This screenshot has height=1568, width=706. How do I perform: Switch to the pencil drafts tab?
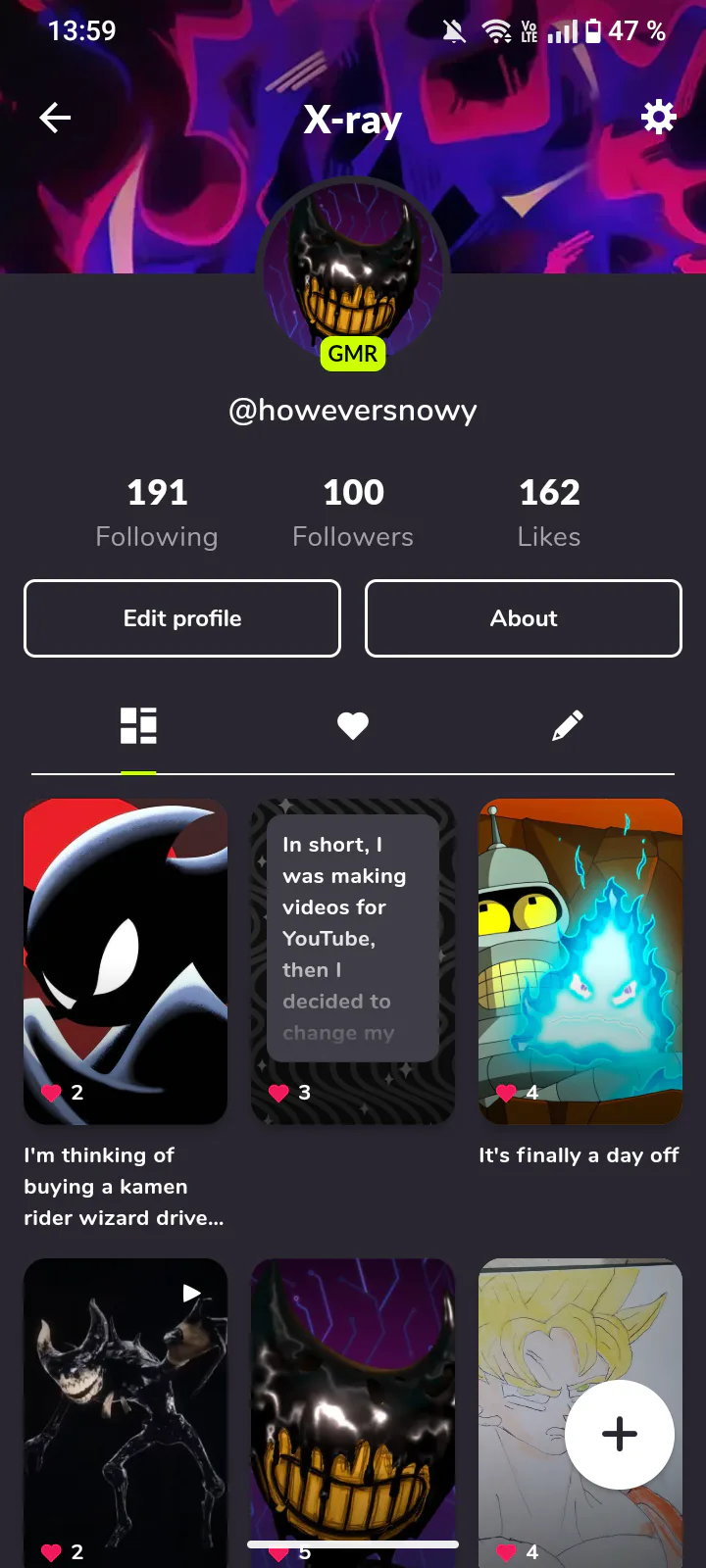(x=568, y=726)
